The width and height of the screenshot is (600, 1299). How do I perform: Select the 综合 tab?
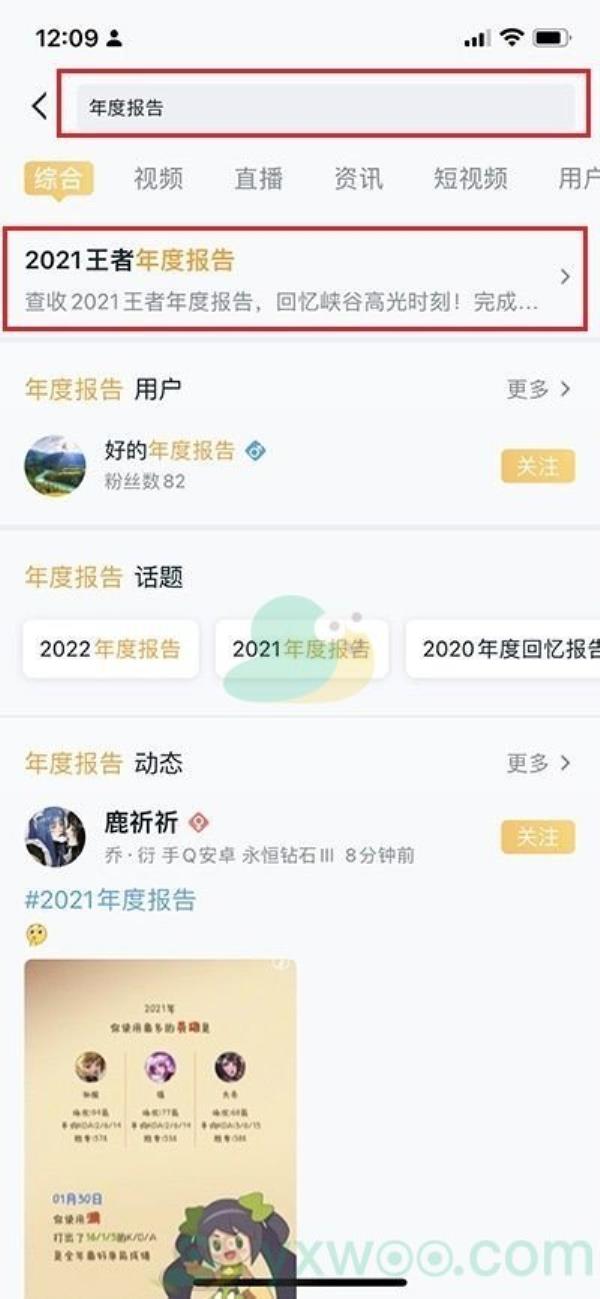click(x=58, y=179)
